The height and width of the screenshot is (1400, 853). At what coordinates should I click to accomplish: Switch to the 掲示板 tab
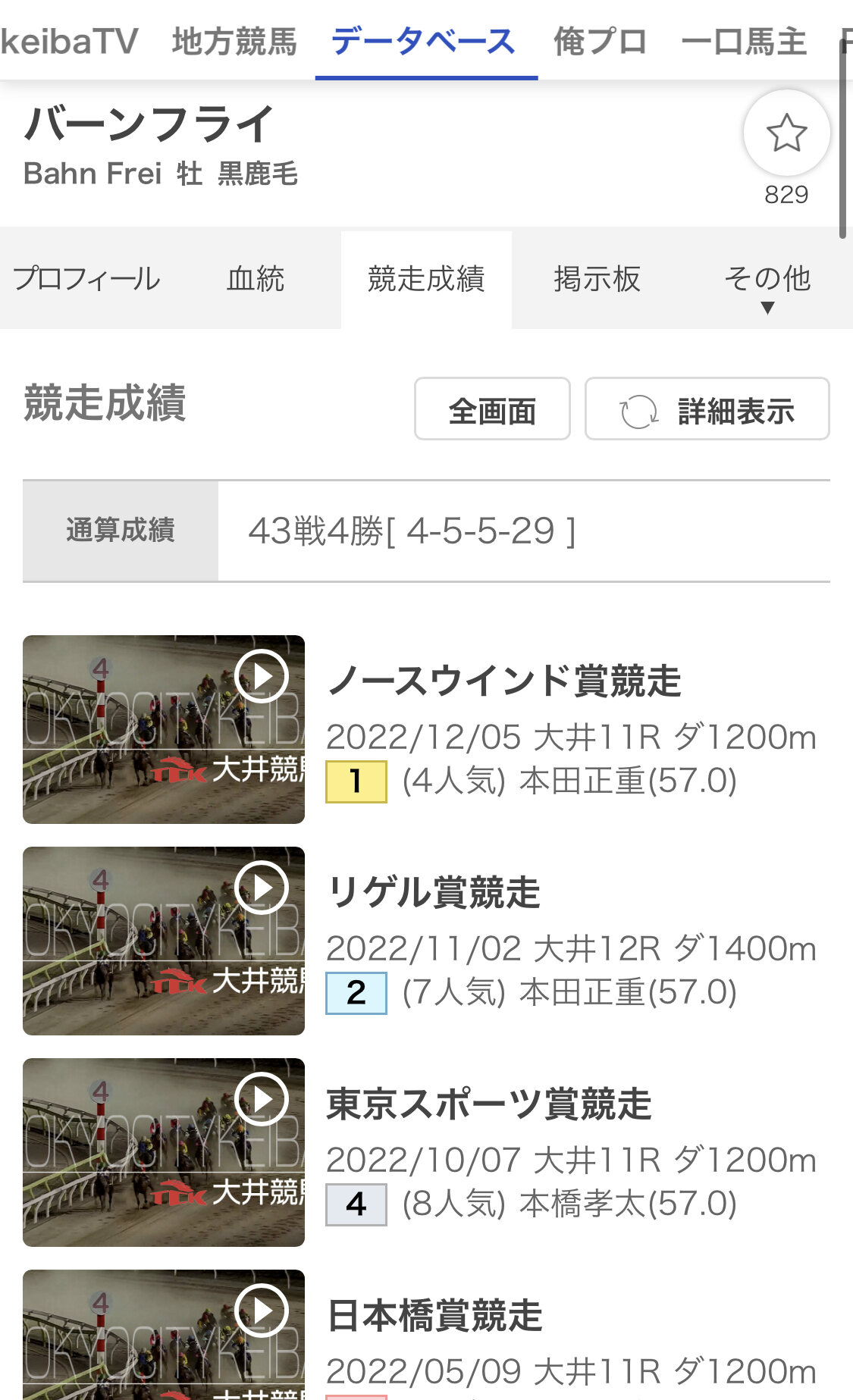coord(597,279)
